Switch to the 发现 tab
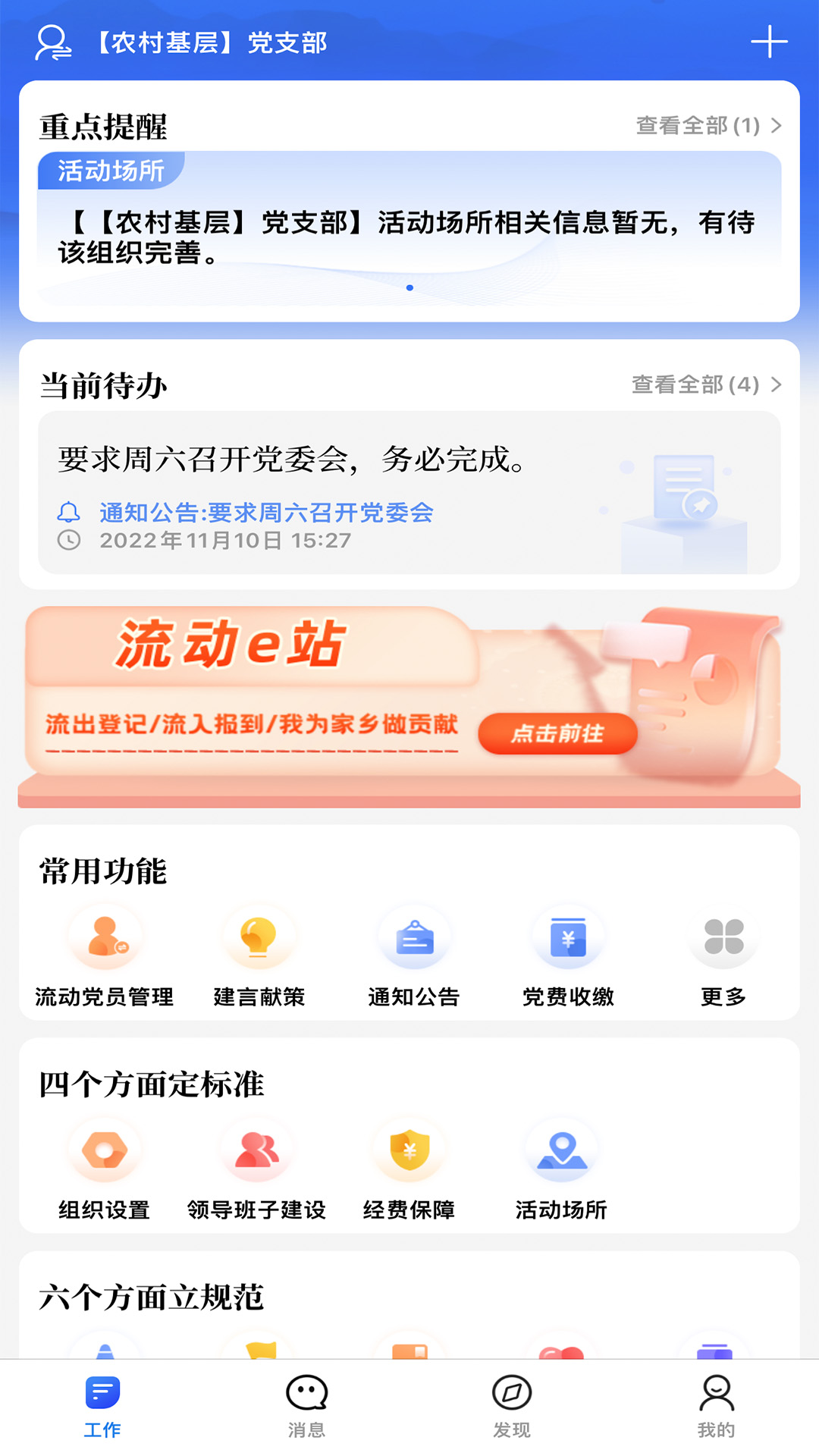 click(x=512, y=1406)
